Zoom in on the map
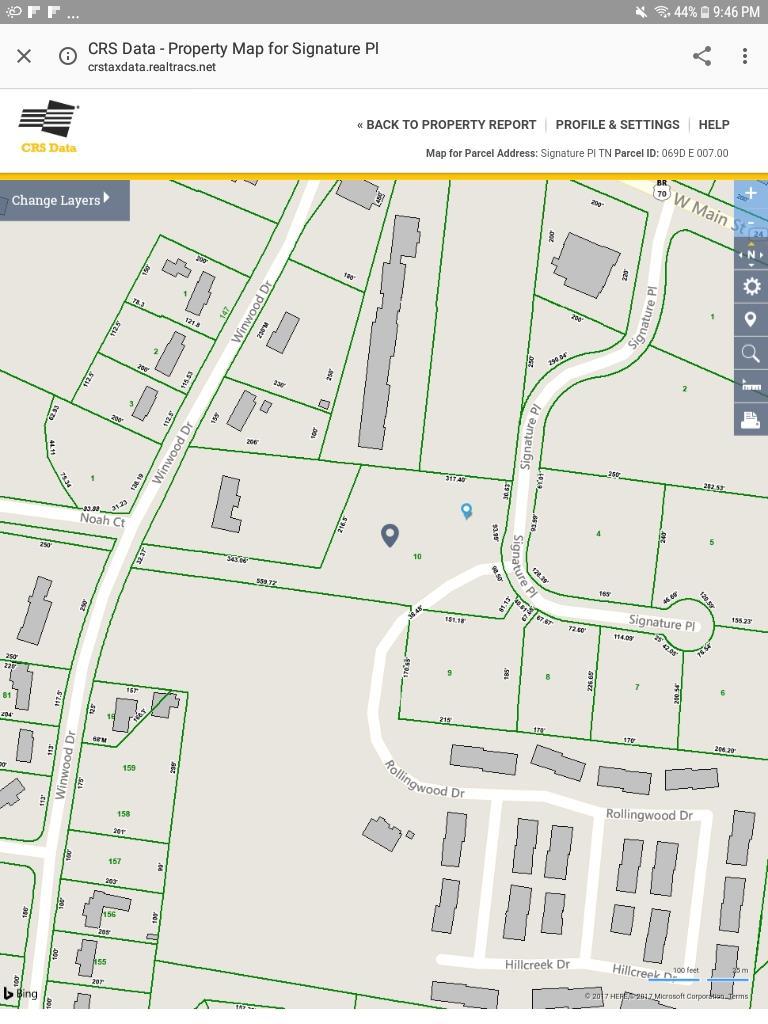Image resolution: width=768 pixels, height=1024 pixels. (x=751, y=194)
